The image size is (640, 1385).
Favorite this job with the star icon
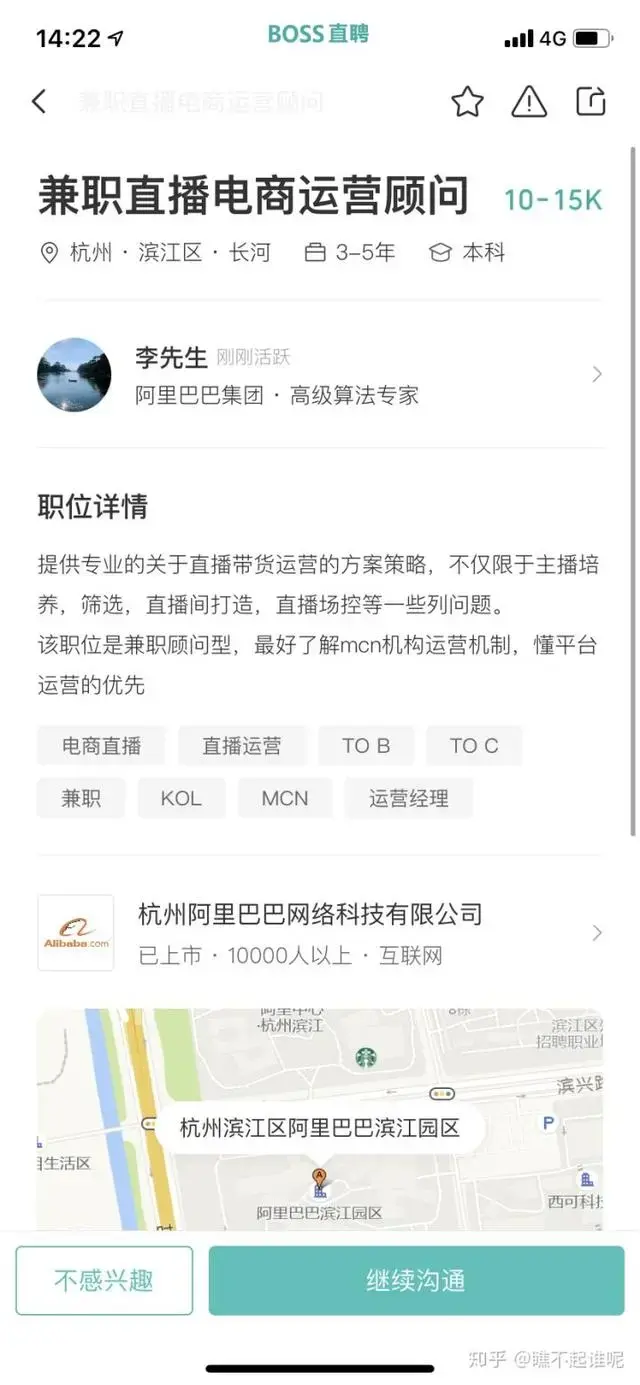pyautogui.click(x=467, y=101)
